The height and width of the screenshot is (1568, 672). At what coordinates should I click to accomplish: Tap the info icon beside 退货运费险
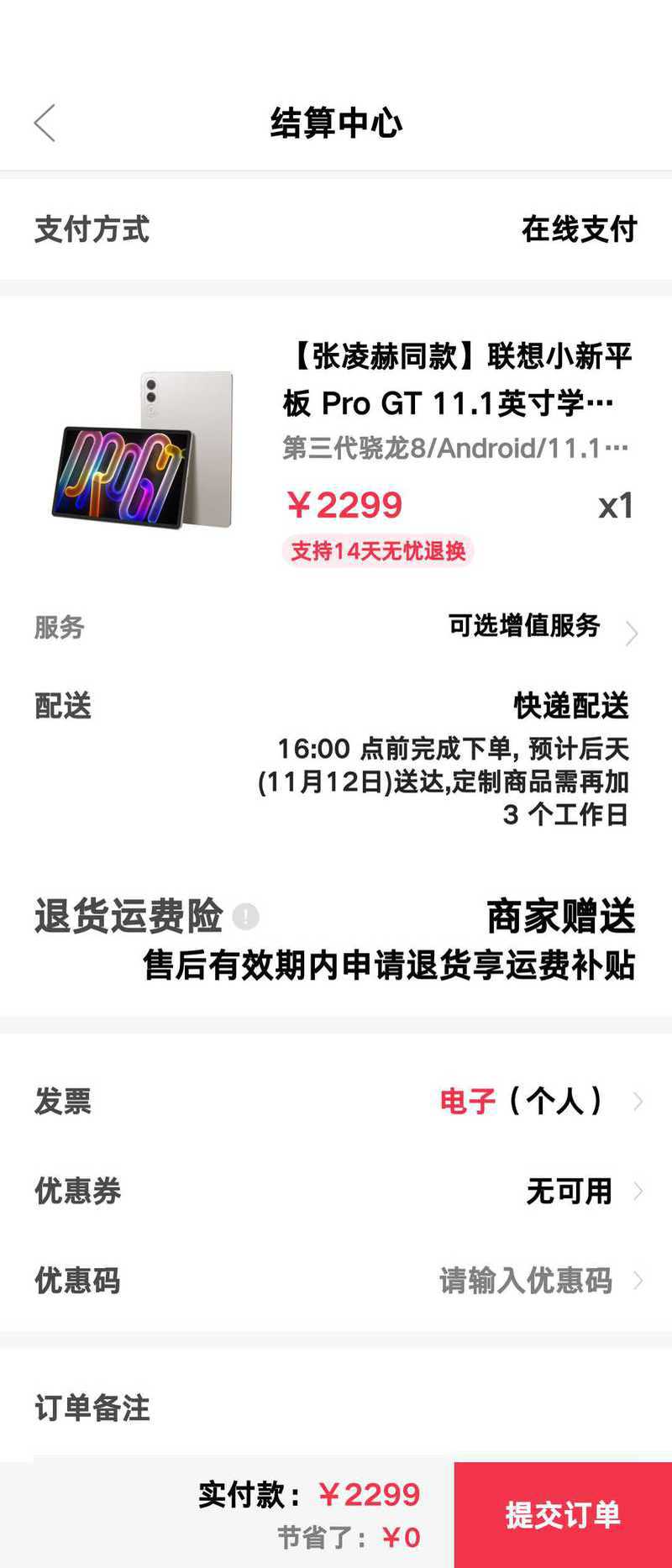pyautogui.click(x=245, y=916)
